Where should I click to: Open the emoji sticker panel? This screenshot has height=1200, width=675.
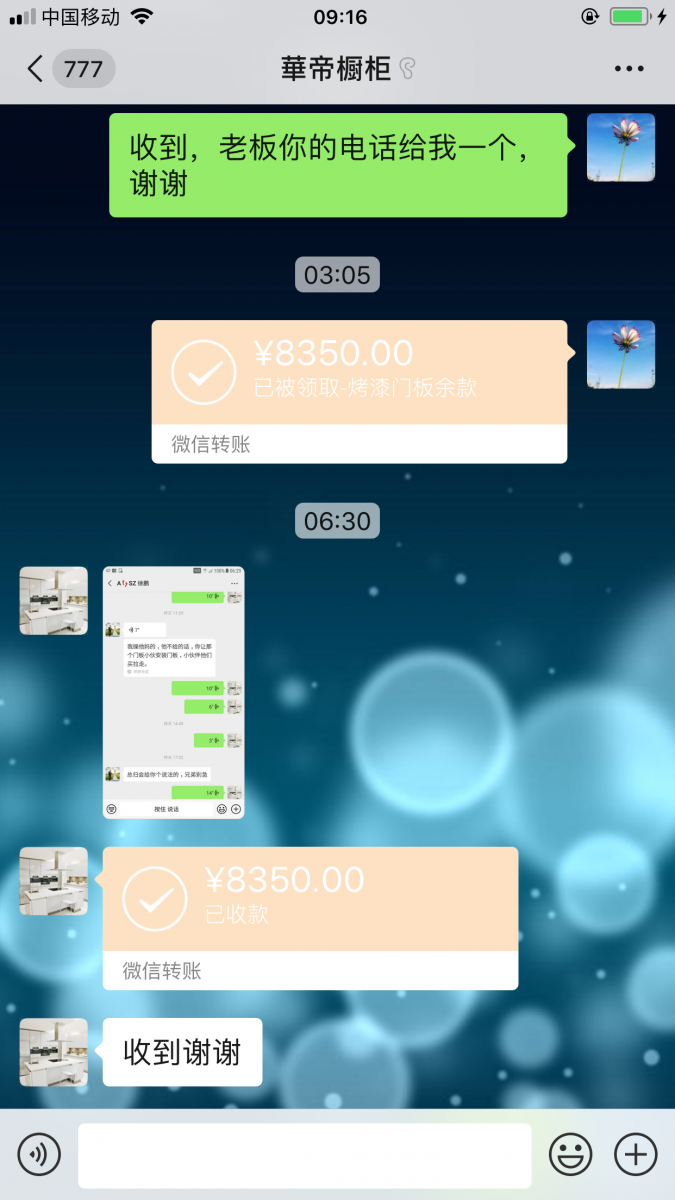[x=570, y=1155]
